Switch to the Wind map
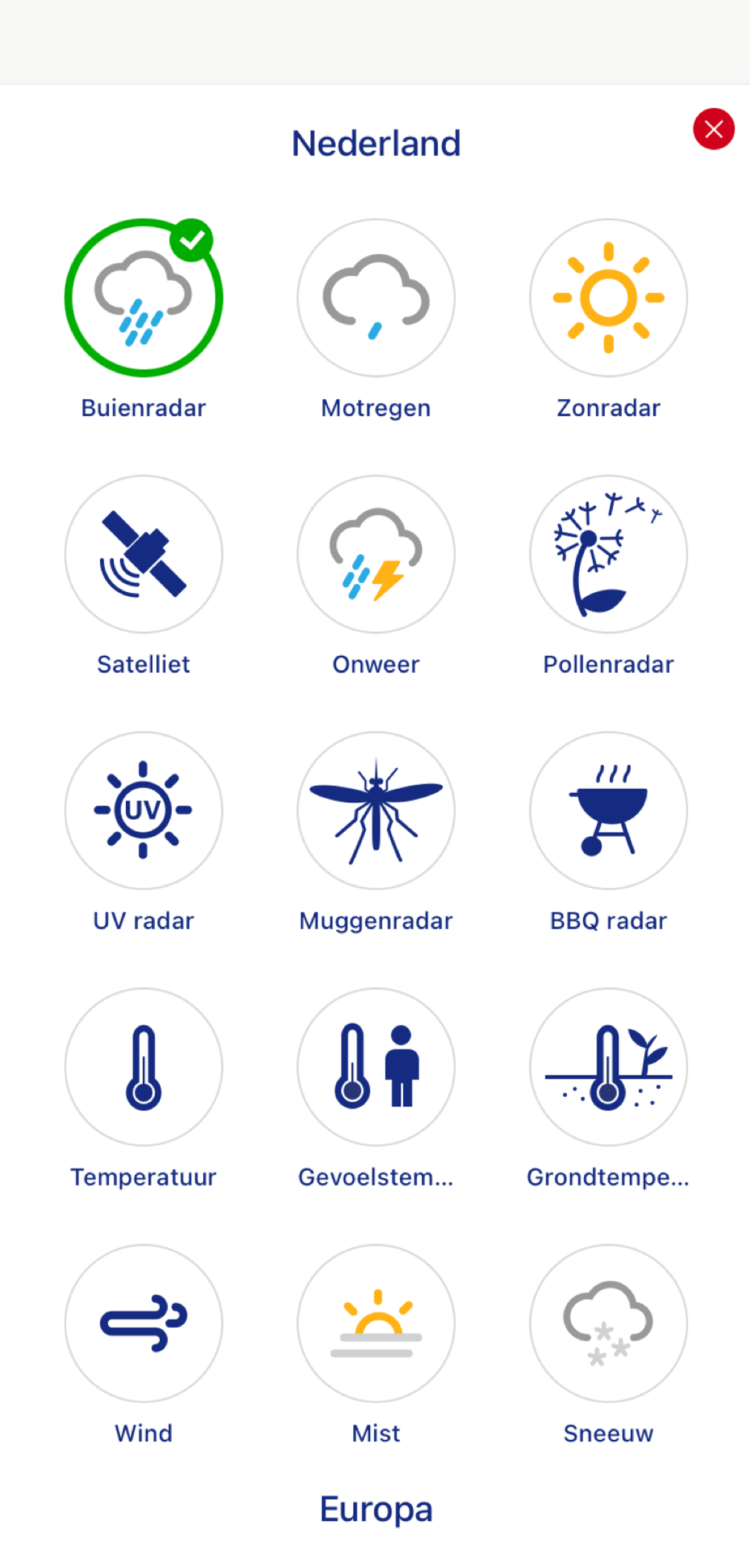750x1568 pixels. point(144,1322)
